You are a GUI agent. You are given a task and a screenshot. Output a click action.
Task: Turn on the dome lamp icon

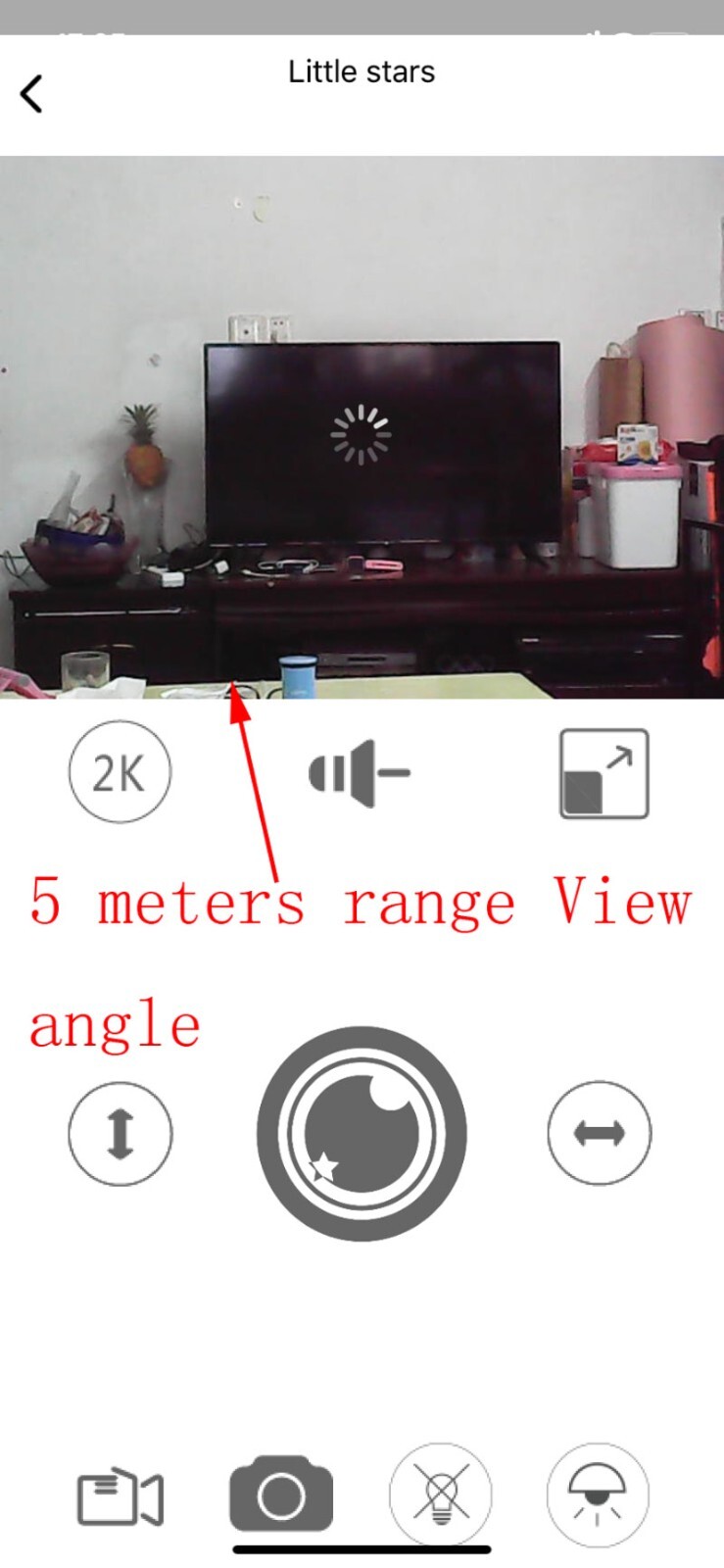598,1495
